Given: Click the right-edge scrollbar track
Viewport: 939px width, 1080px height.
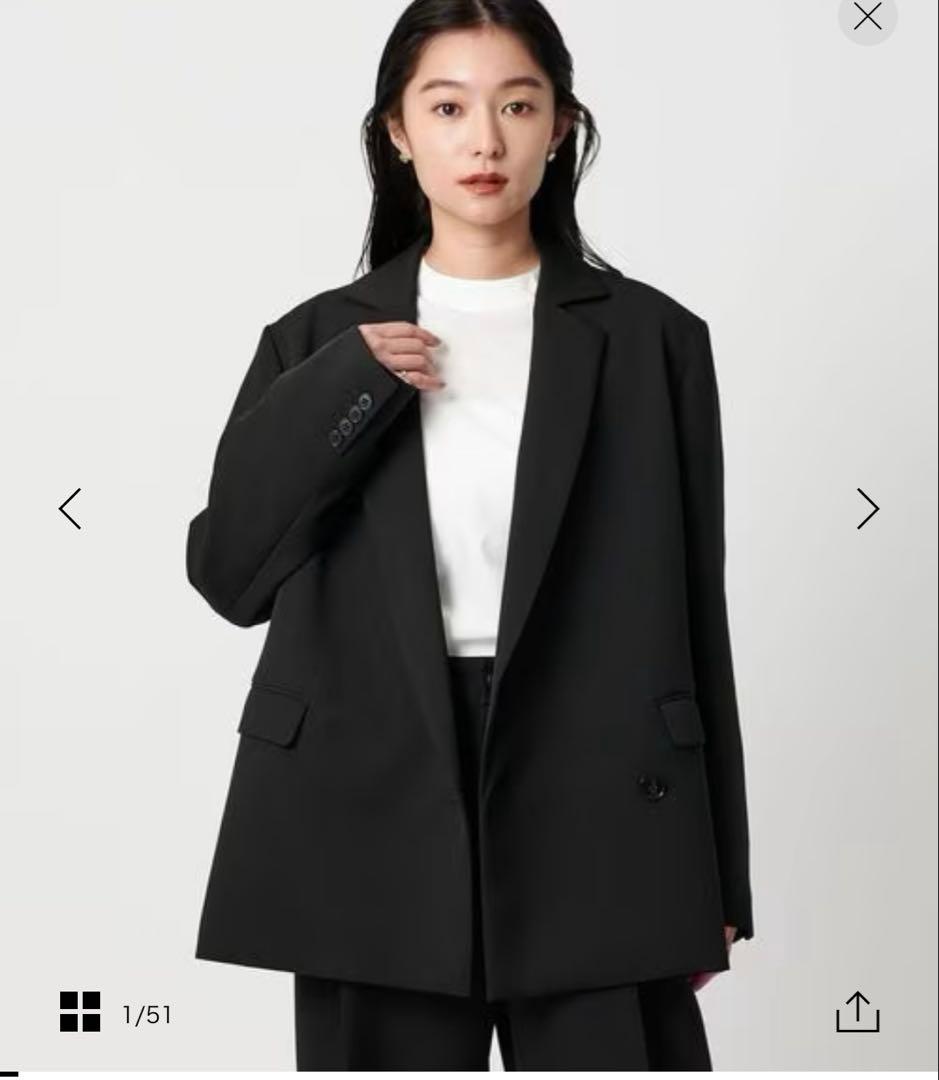Looking at the screenshot, I should click(934, 540).
